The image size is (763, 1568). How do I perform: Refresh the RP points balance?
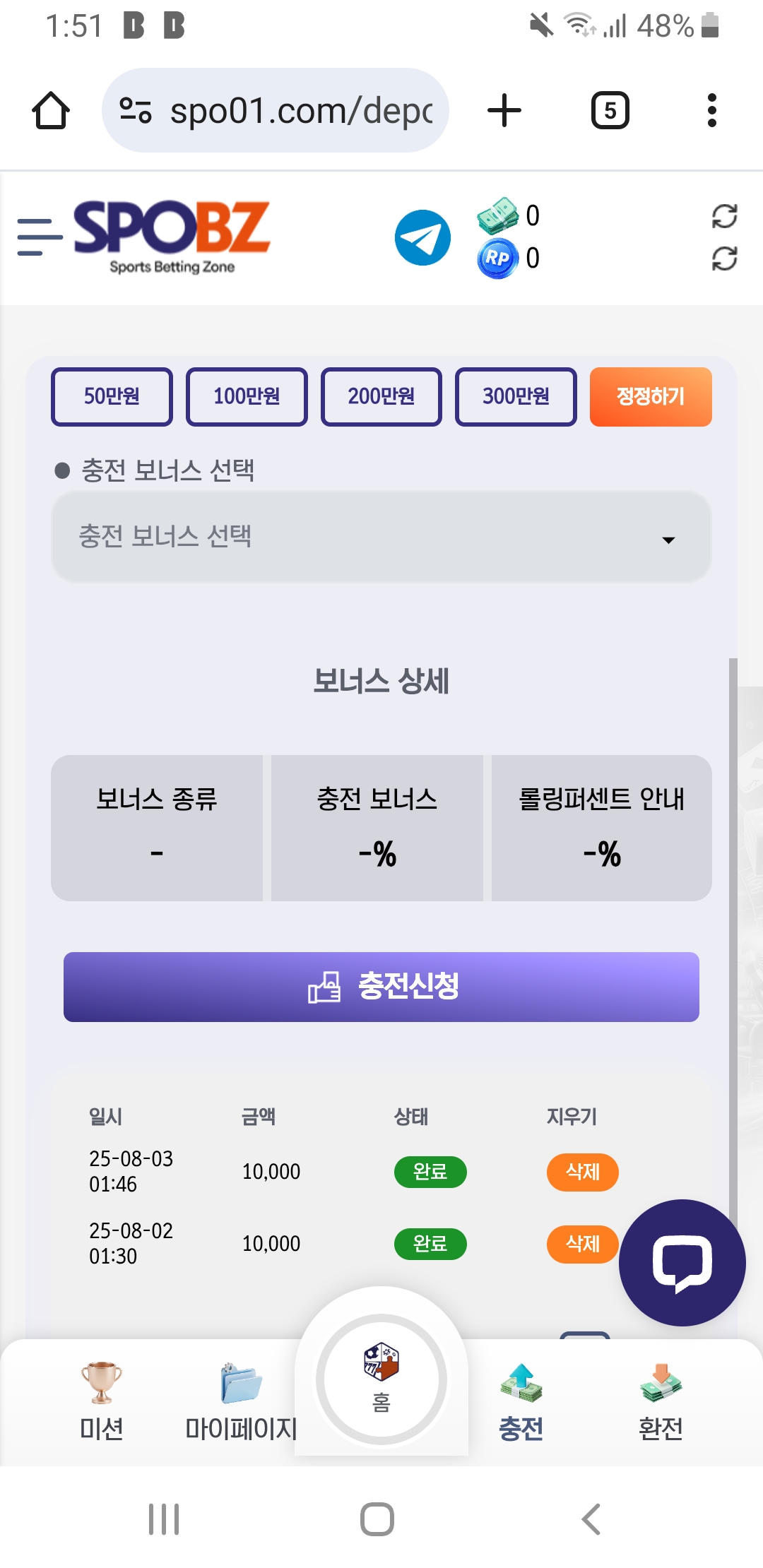[x=724, y=259]
